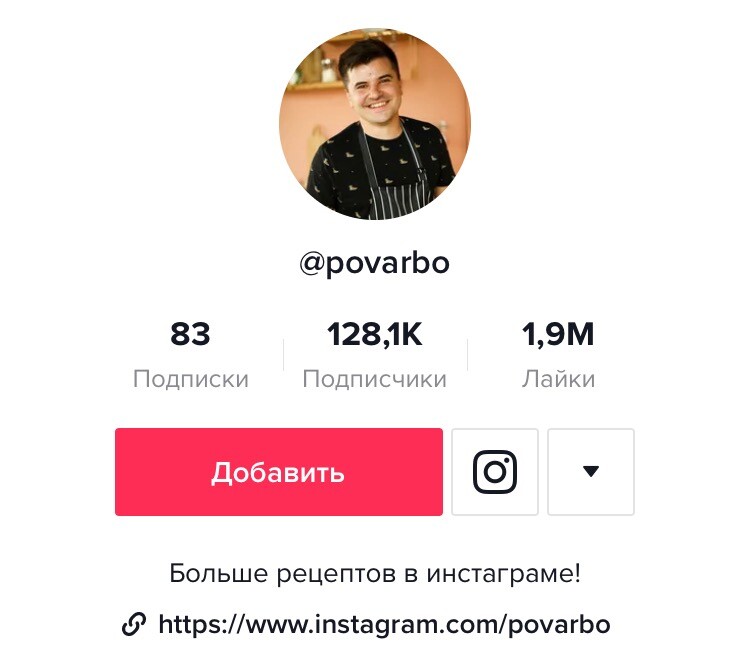View the 128,1K Подписчики followers list
750x653 pixels.
[374, 356]
